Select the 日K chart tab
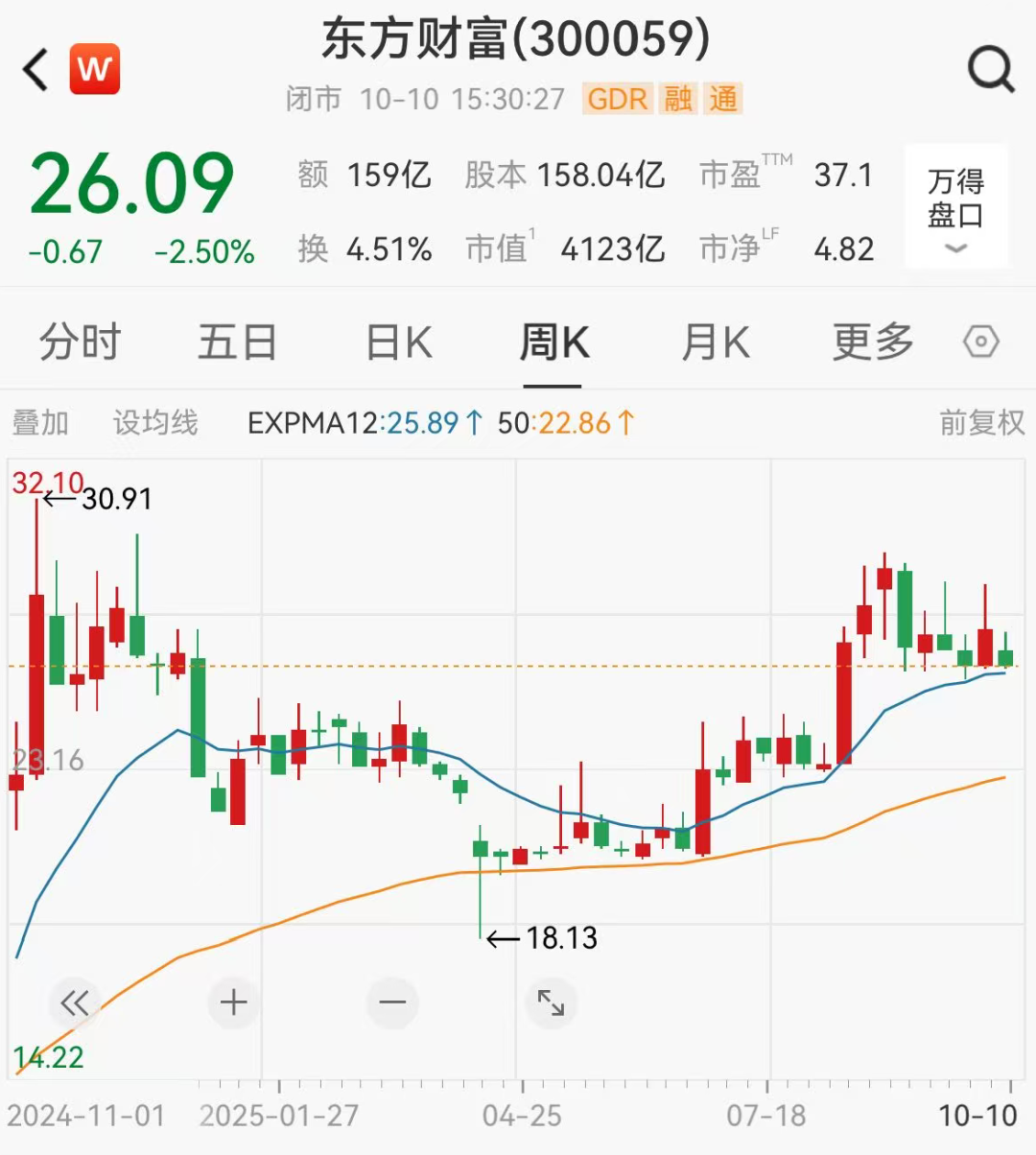This screenshot has width=1036, height=1155. coord(399,342)
